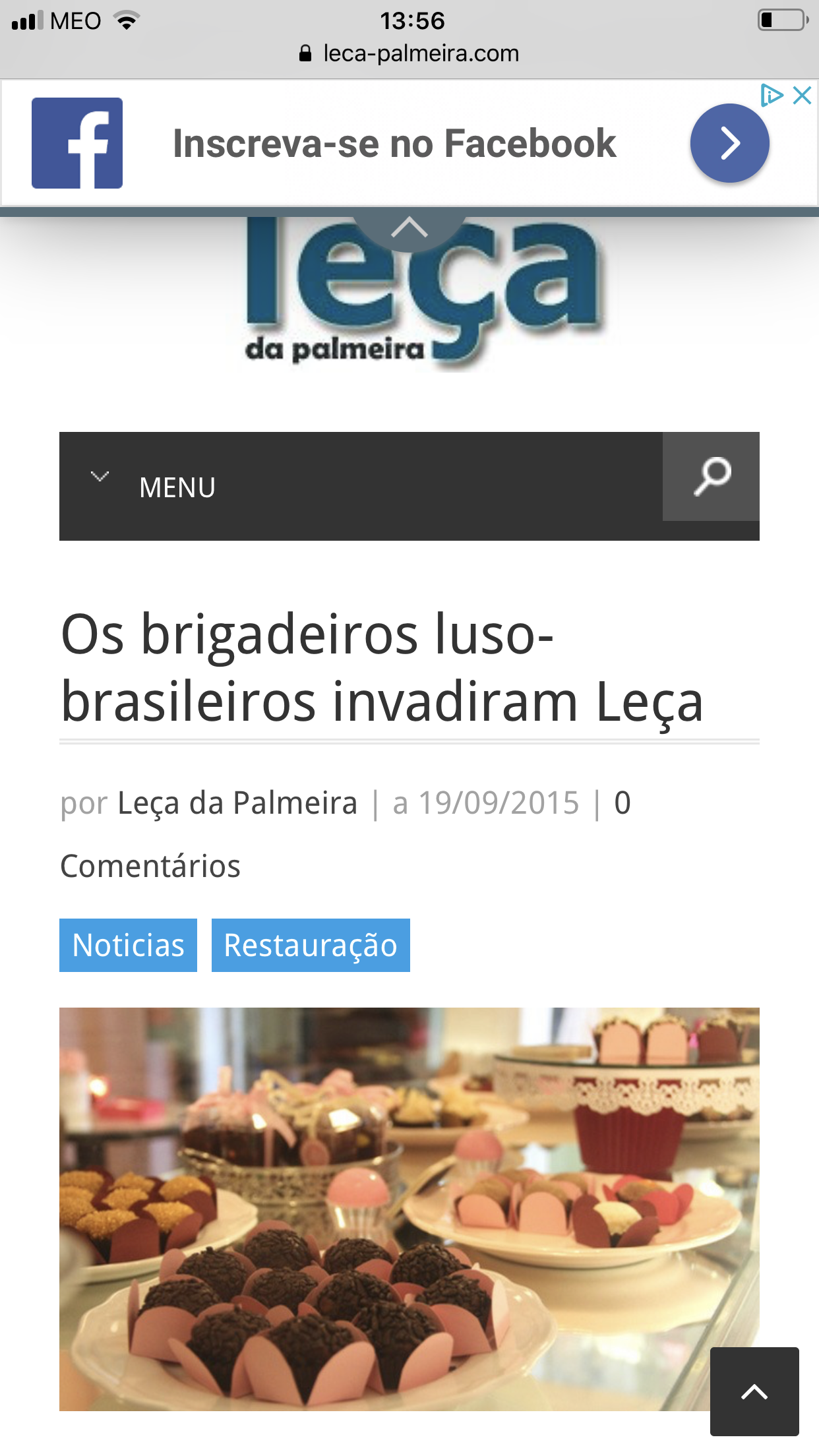Tap the arrow button on the Facebook ad

[729, 143]
